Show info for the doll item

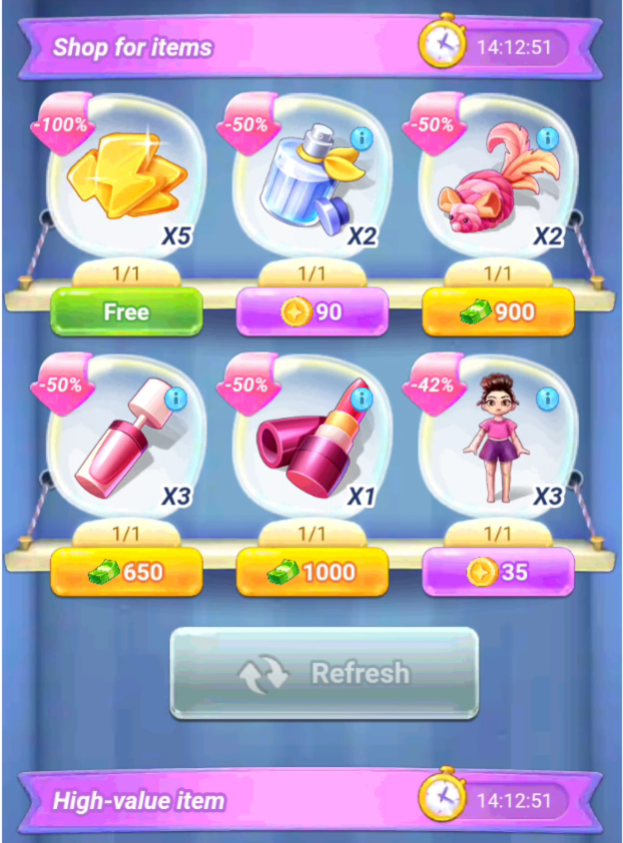547,399
